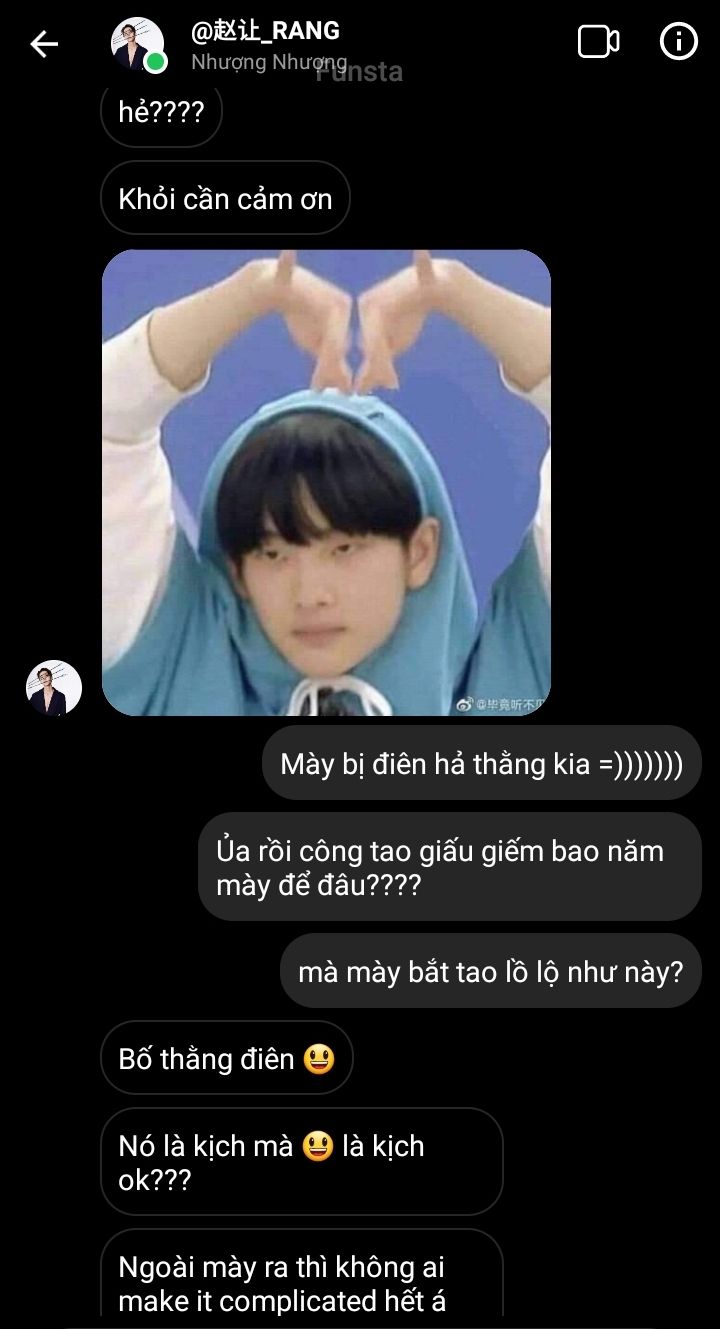Start a video call with 赵让_RANG

pos(598,42)
